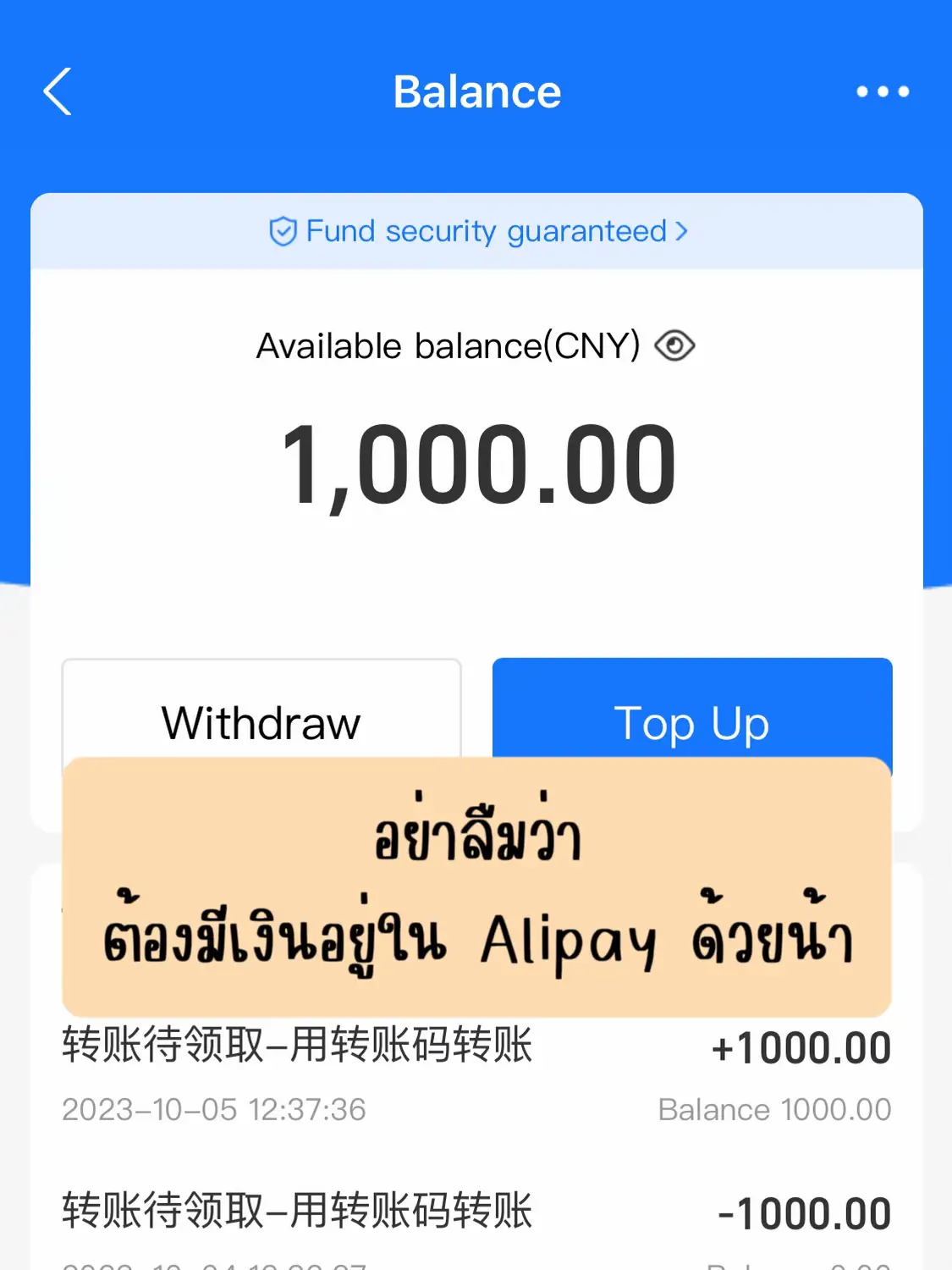Click the first 转账待领取 transaction title
The image size is (952, 1270).
[296, 1048]
